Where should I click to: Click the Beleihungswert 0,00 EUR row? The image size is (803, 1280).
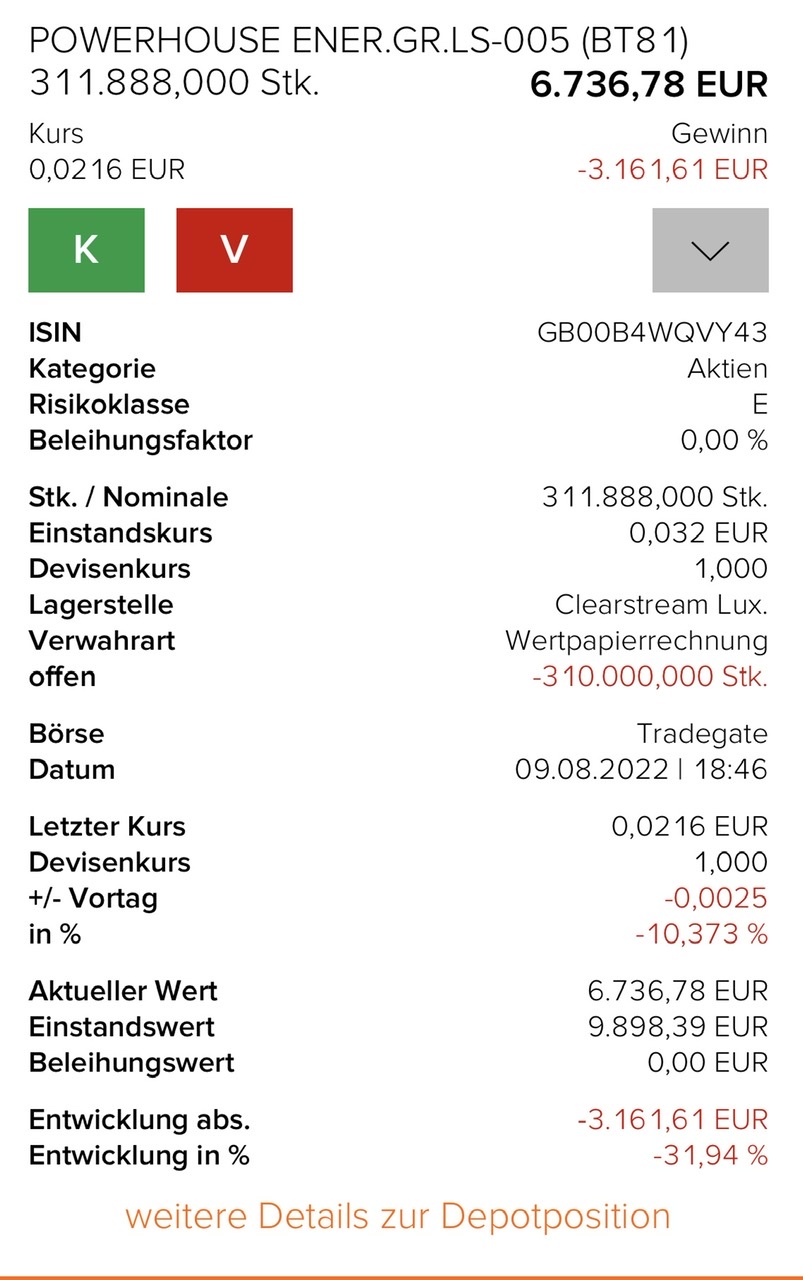(x=400, y=1062)
